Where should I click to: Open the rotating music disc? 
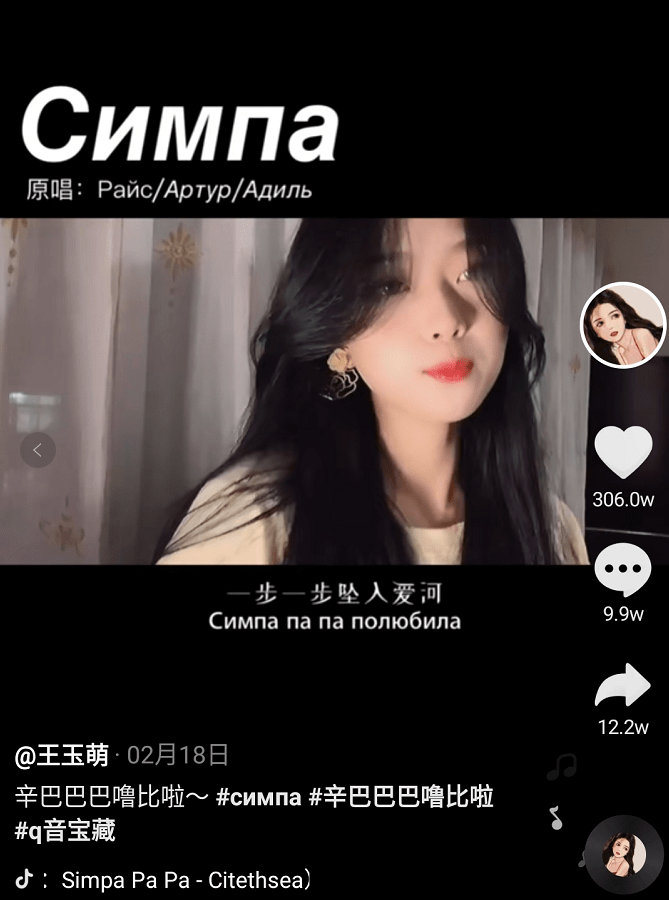click(x=623, y=854)
